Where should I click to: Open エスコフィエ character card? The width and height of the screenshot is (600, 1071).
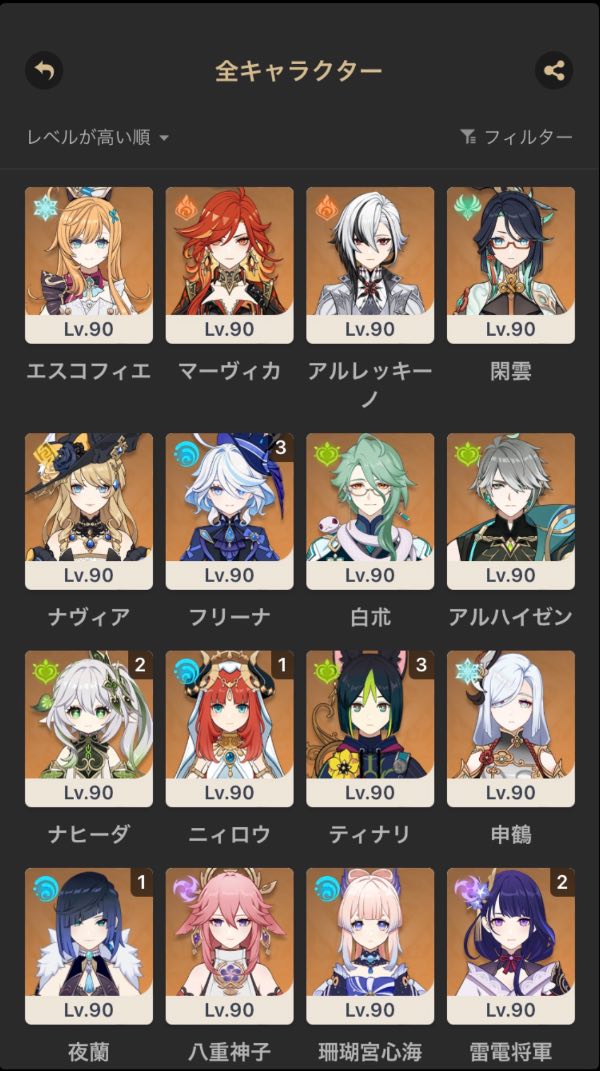coord(89,264)
